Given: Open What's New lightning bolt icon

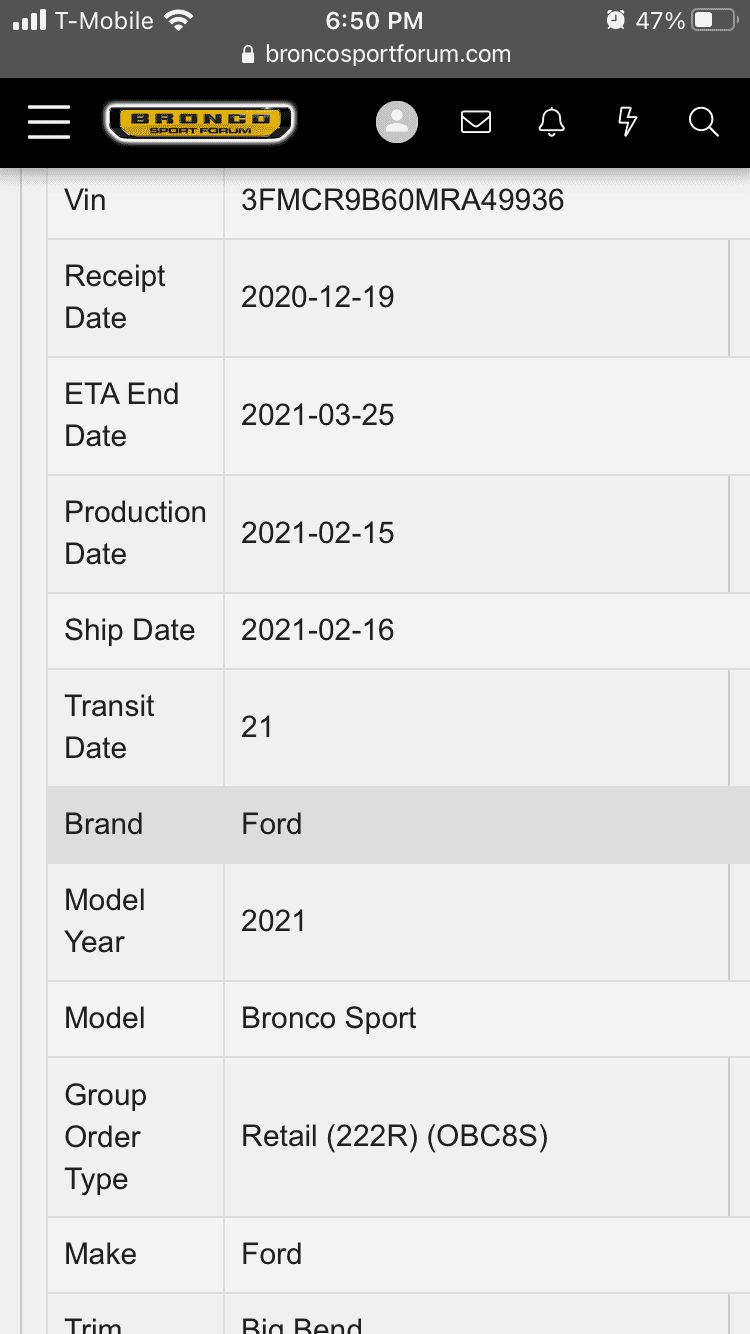Looking at the screenshot, I should (x=627, y=122).
